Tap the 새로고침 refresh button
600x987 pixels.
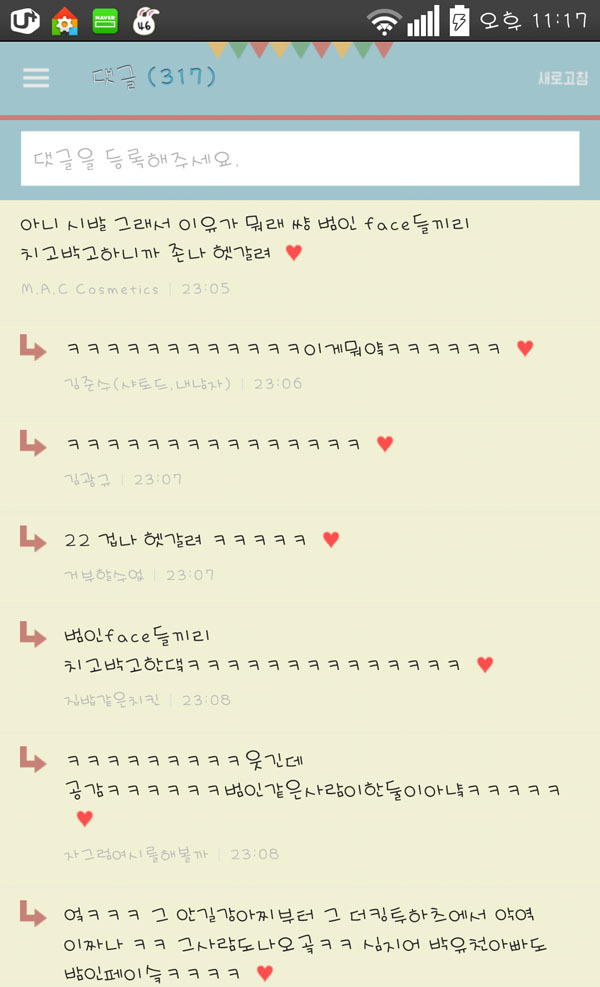click(x=562, y=78)
